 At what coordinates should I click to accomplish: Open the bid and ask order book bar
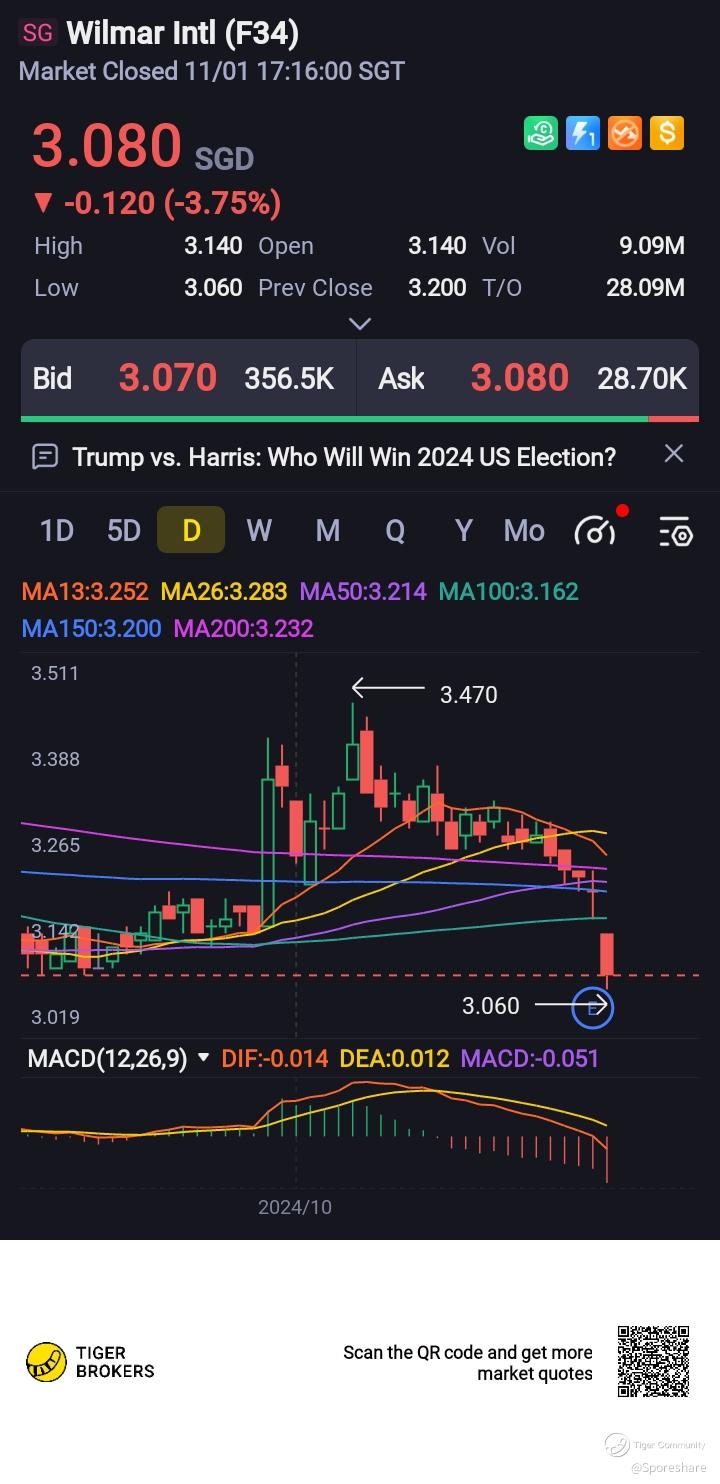pyautogui.click(x=359, y=378)
